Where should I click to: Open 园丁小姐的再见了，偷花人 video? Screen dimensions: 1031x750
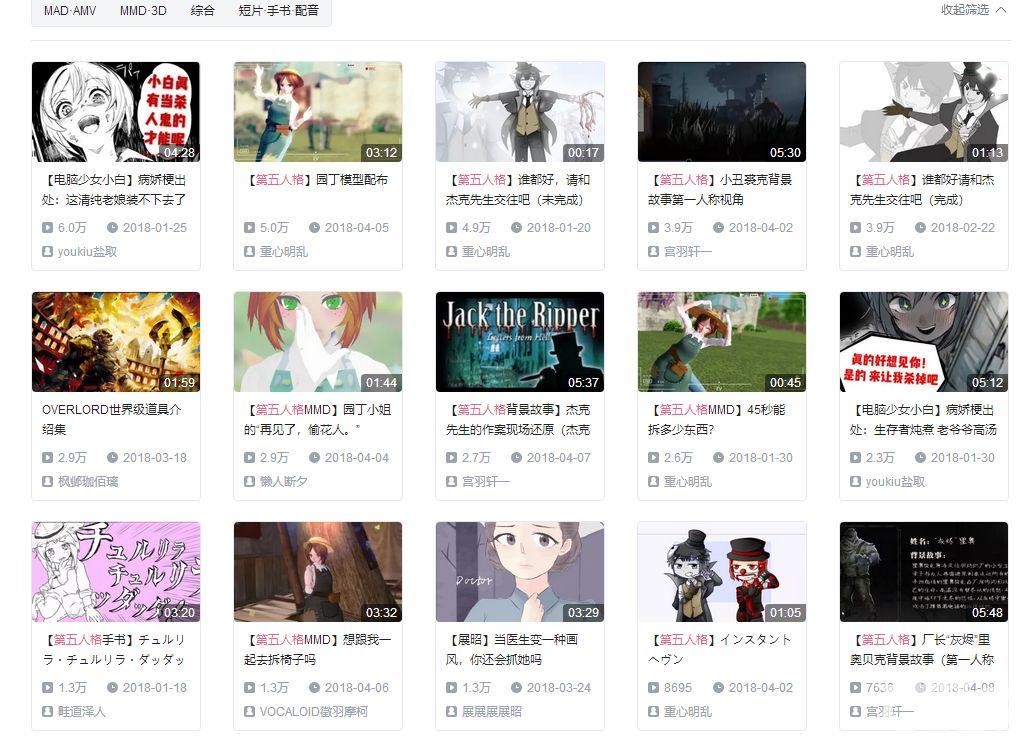point(318,342)
